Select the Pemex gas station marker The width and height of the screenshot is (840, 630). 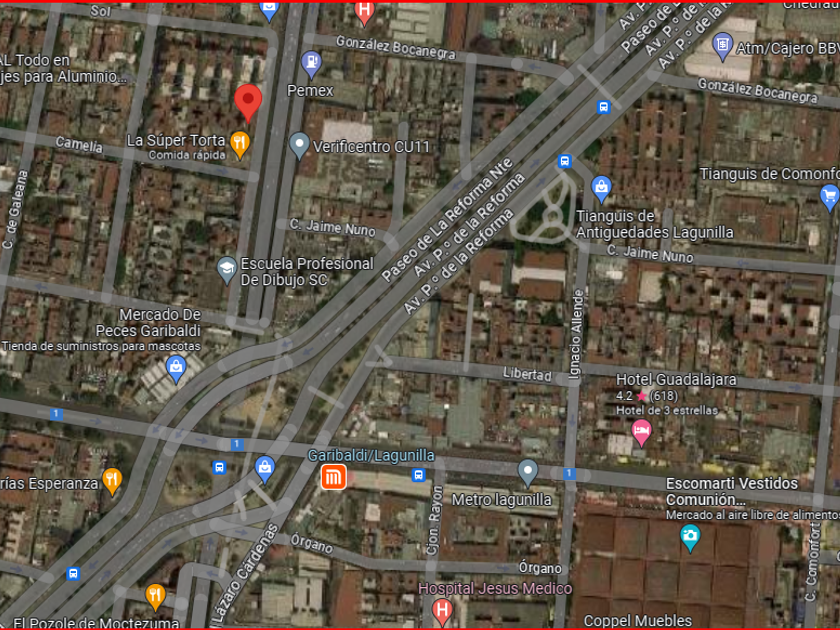tap(311, 65)
